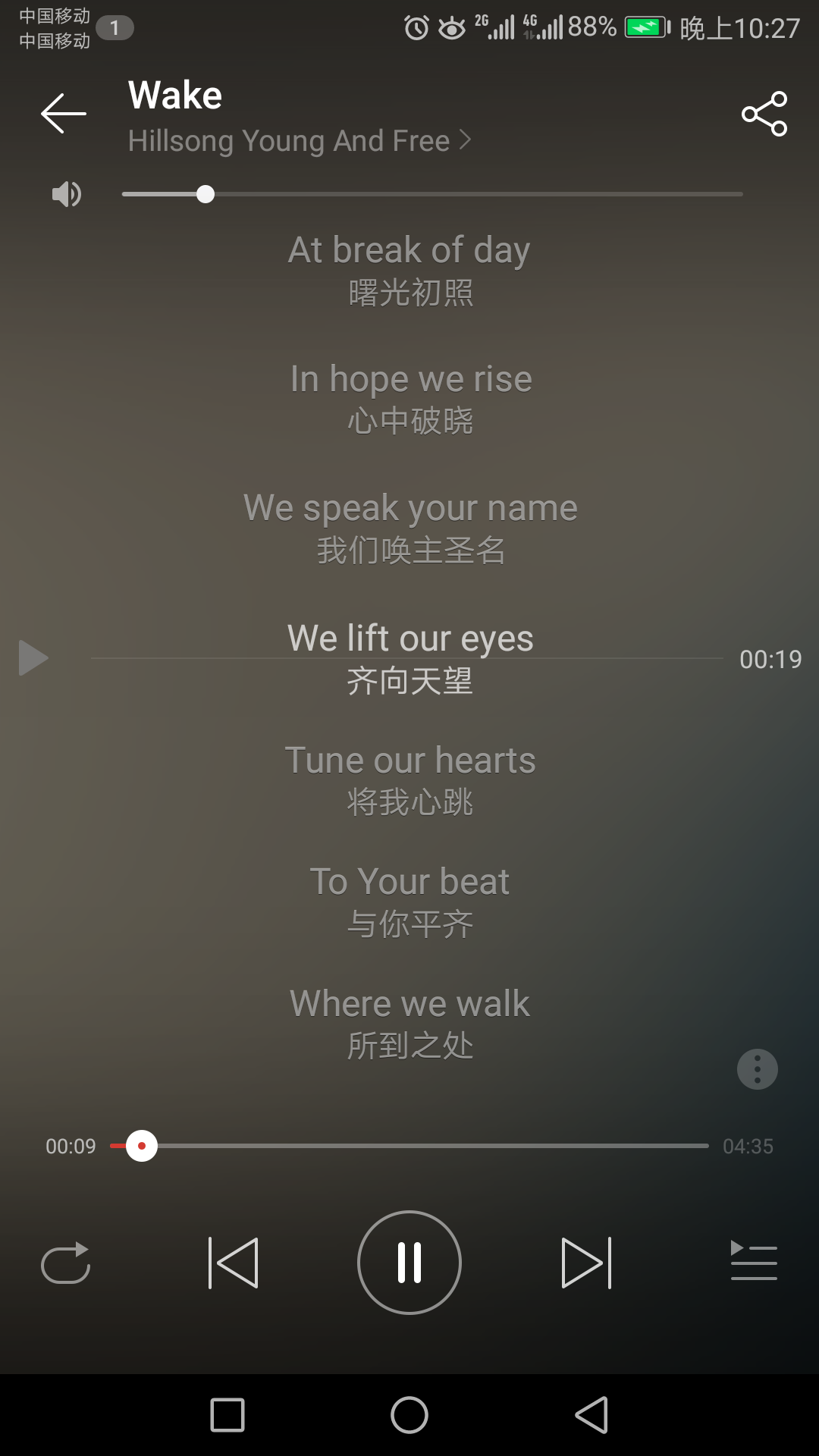Screen dimensions: 819x1456
Task: Share the song Wake
Action: [764, 114]
